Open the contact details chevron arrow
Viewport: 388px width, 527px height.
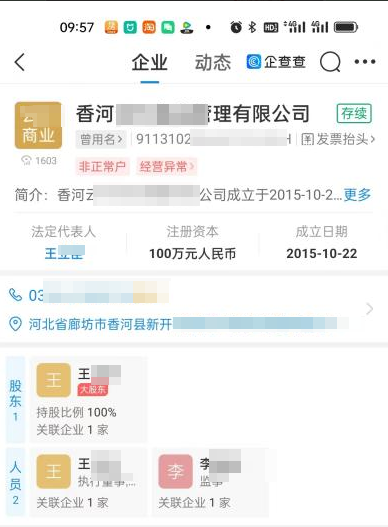pyautogui.click(x=370, y=309)
